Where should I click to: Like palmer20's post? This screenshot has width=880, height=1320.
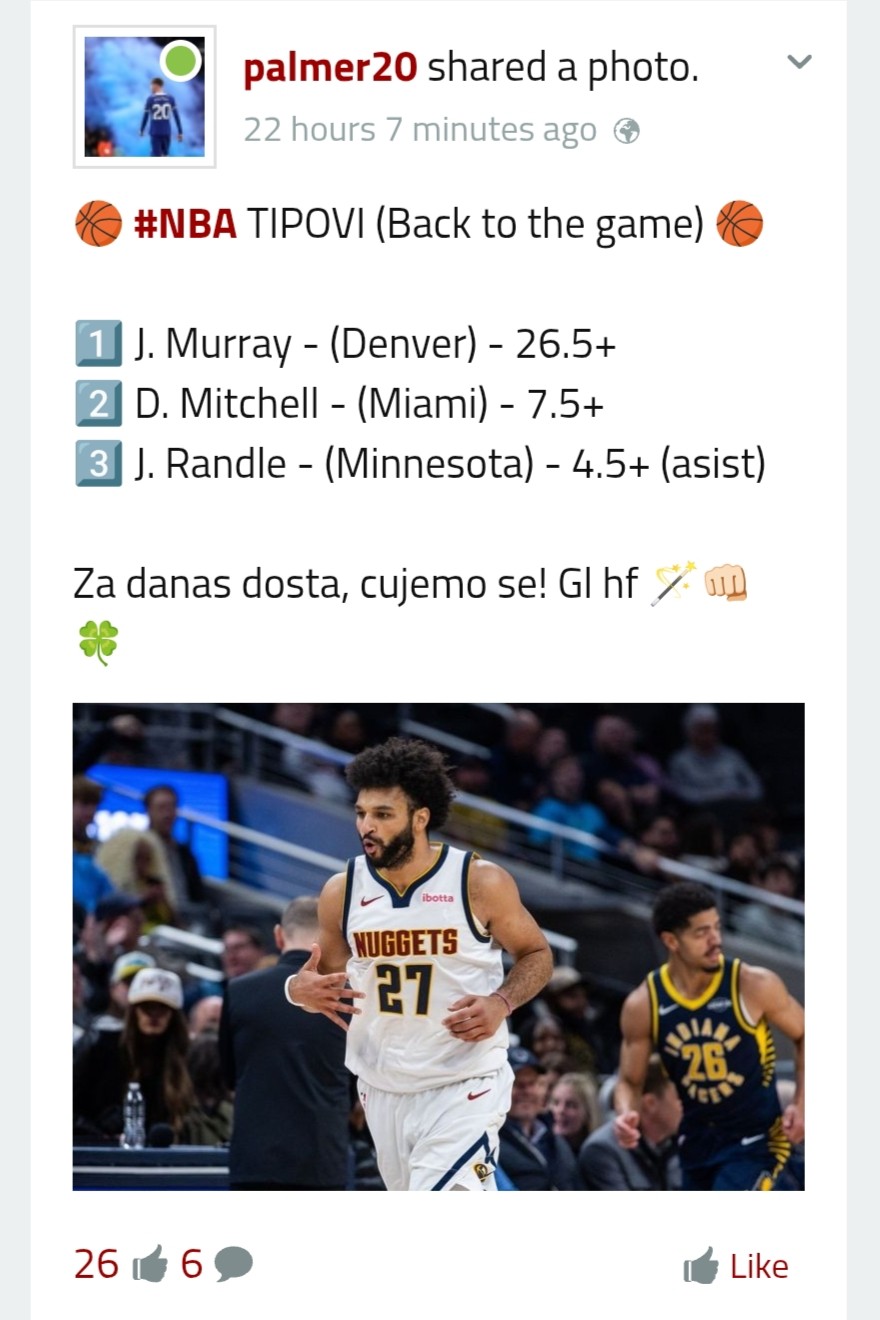736,1267
